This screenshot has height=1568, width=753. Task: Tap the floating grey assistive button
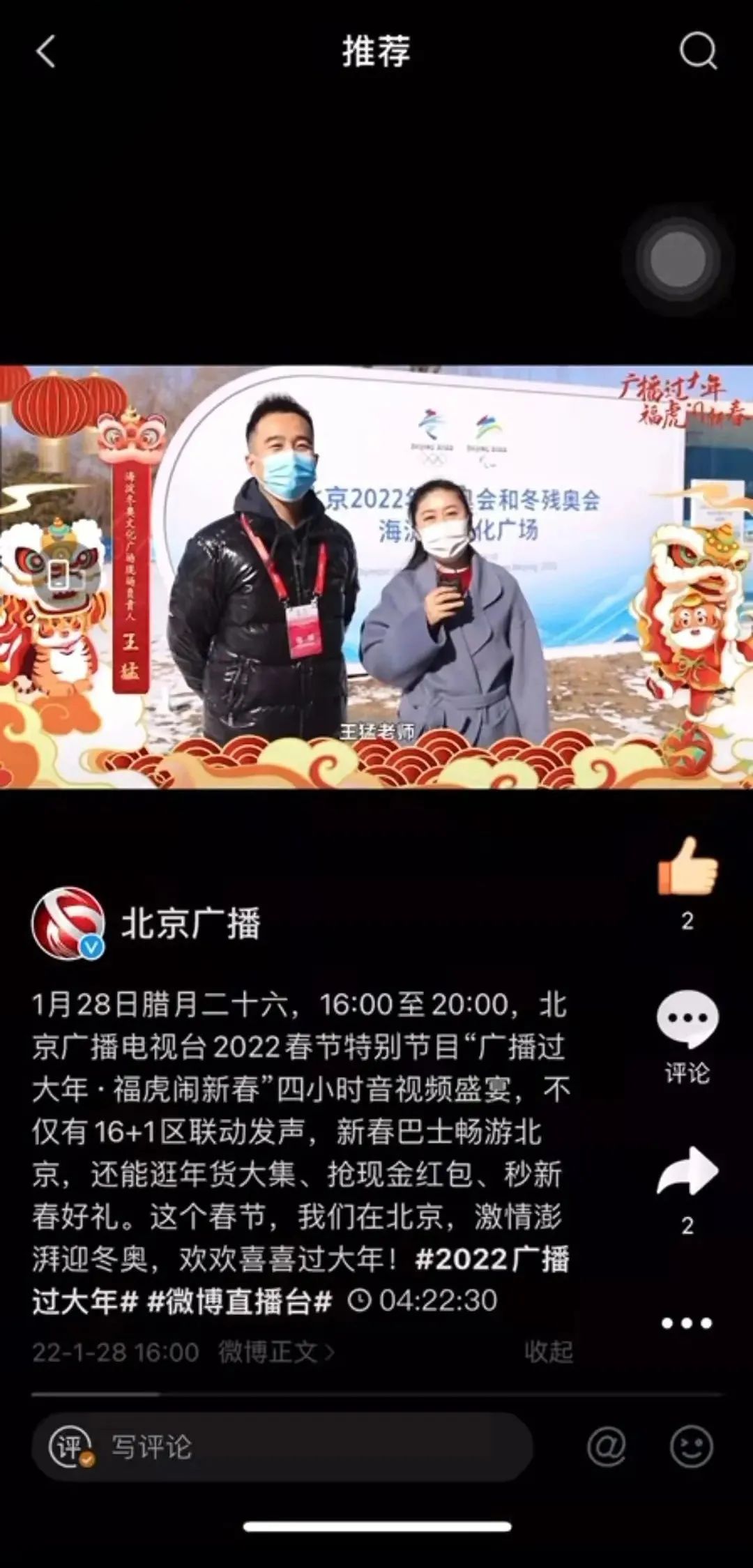pyautogui.click(x=677, y=259)
